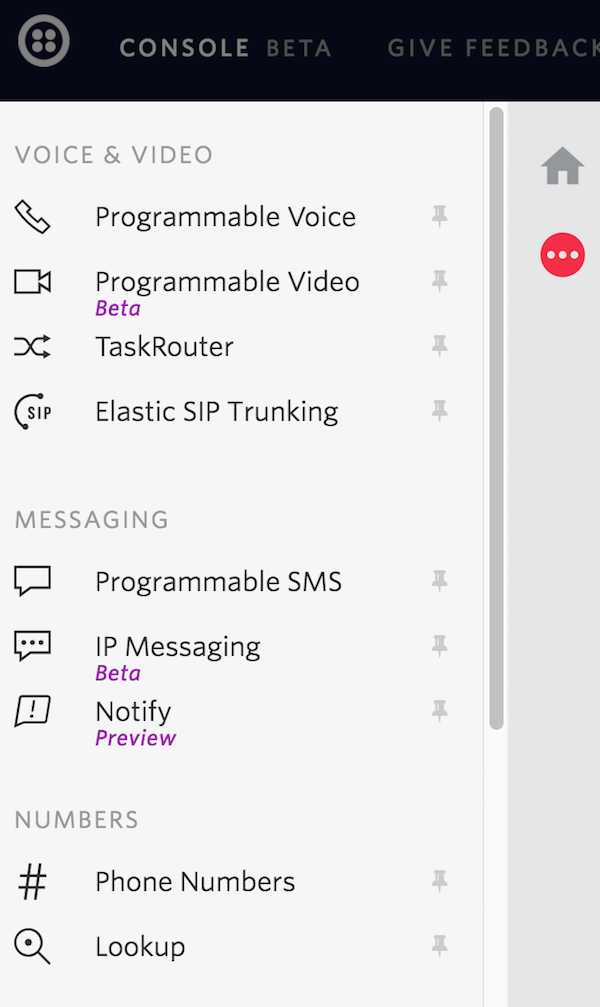Pin Programmable Voice to the sidebar
Screen dimensions: 600x1007
click(x=439, y=216)
